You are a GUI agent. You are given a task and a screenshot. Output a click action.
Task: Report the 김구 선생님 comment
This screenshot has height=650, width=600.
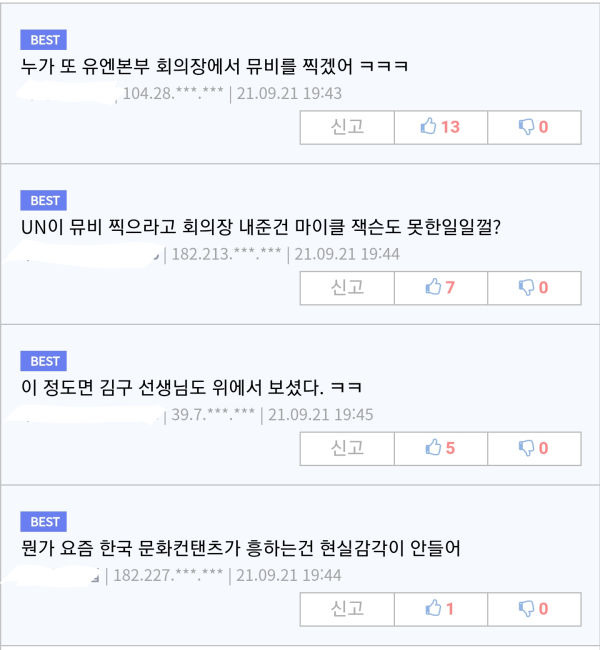347,448
